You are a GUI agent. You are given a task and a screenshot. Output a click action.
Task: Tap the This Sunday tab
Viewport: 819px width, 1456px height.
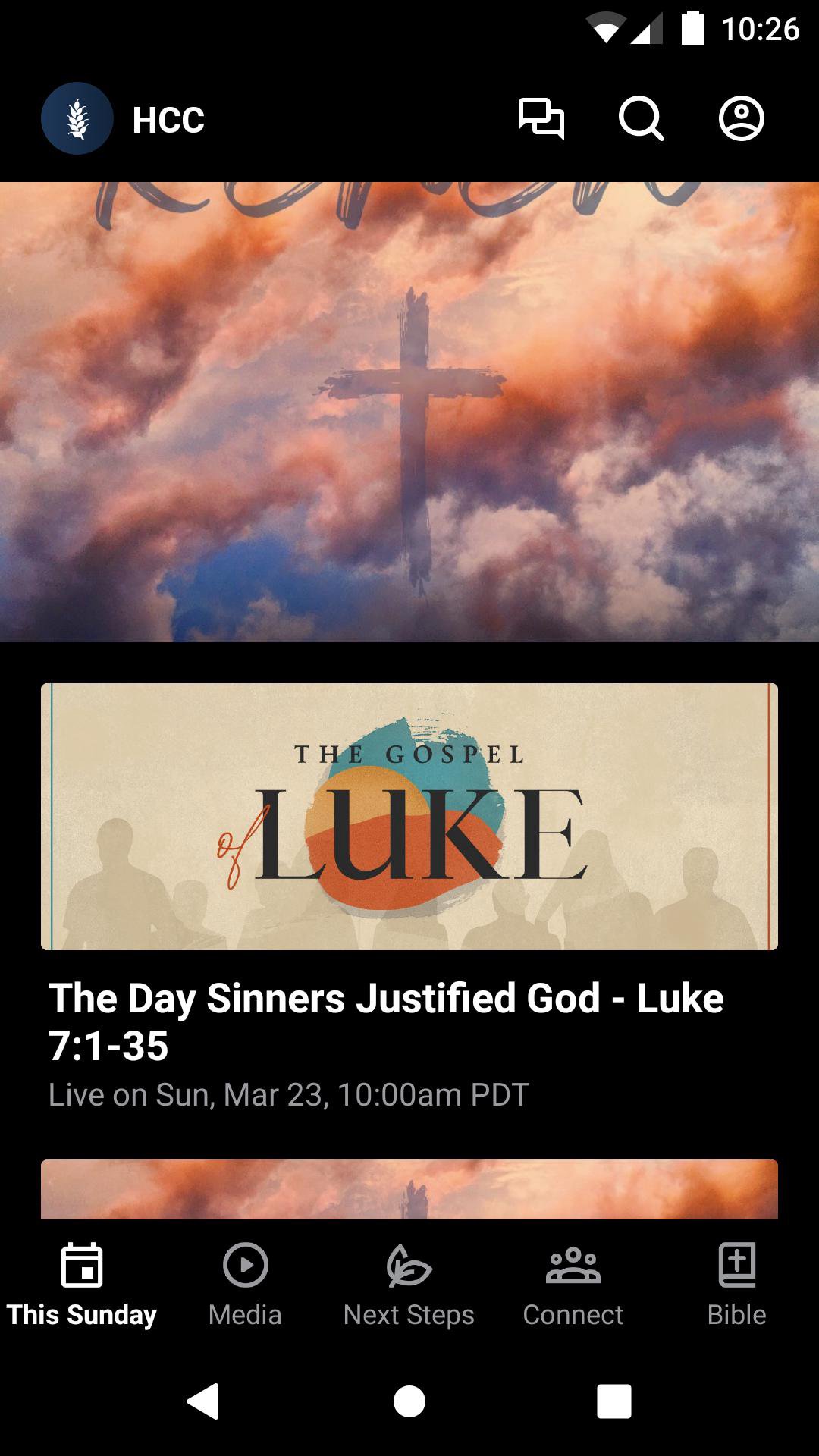point(82,1282)
